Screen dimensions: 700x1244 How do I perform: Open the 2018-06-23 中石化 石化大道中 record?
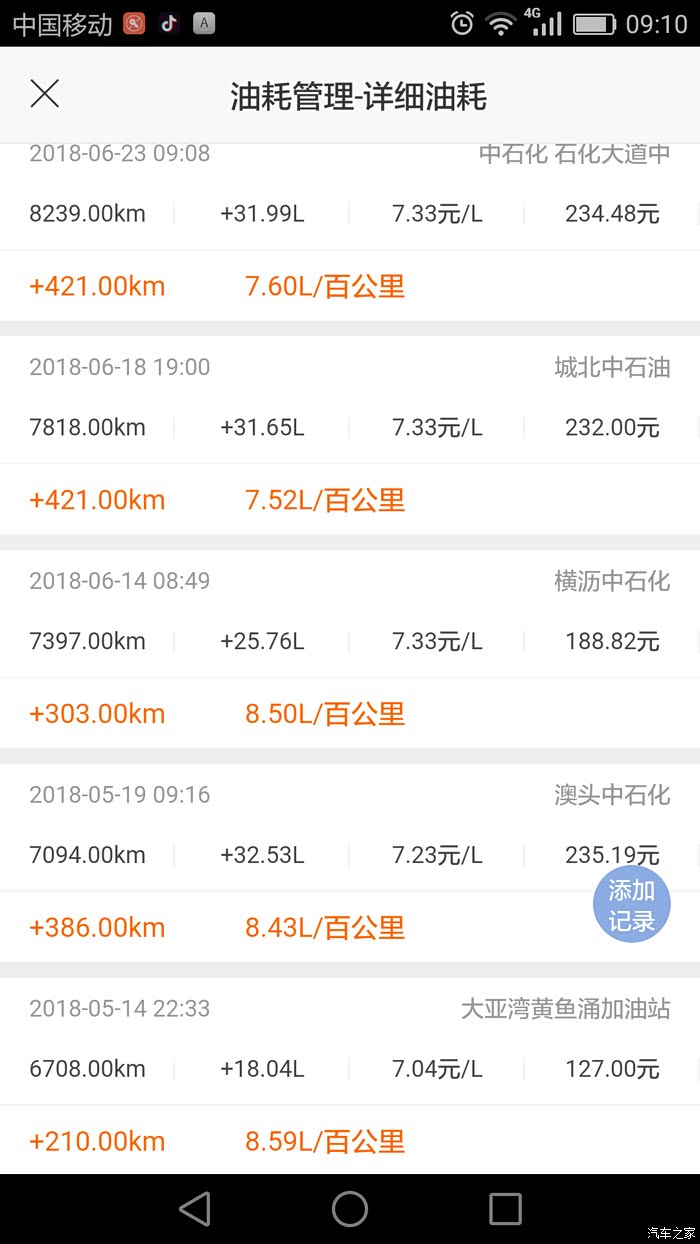(x=350, y=214)
